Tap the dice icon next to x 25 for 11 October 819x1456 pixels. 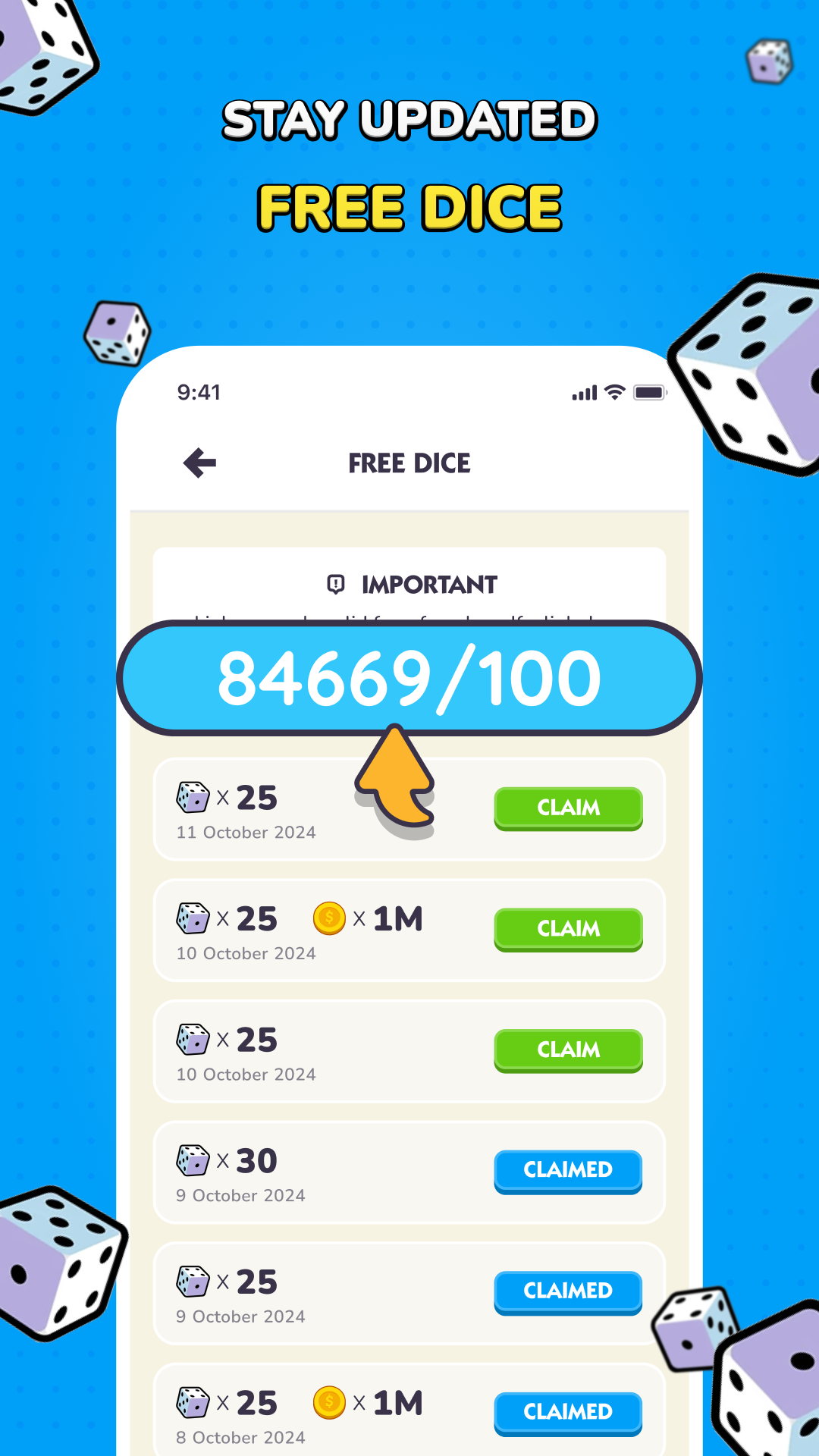[x=193, y=797]
